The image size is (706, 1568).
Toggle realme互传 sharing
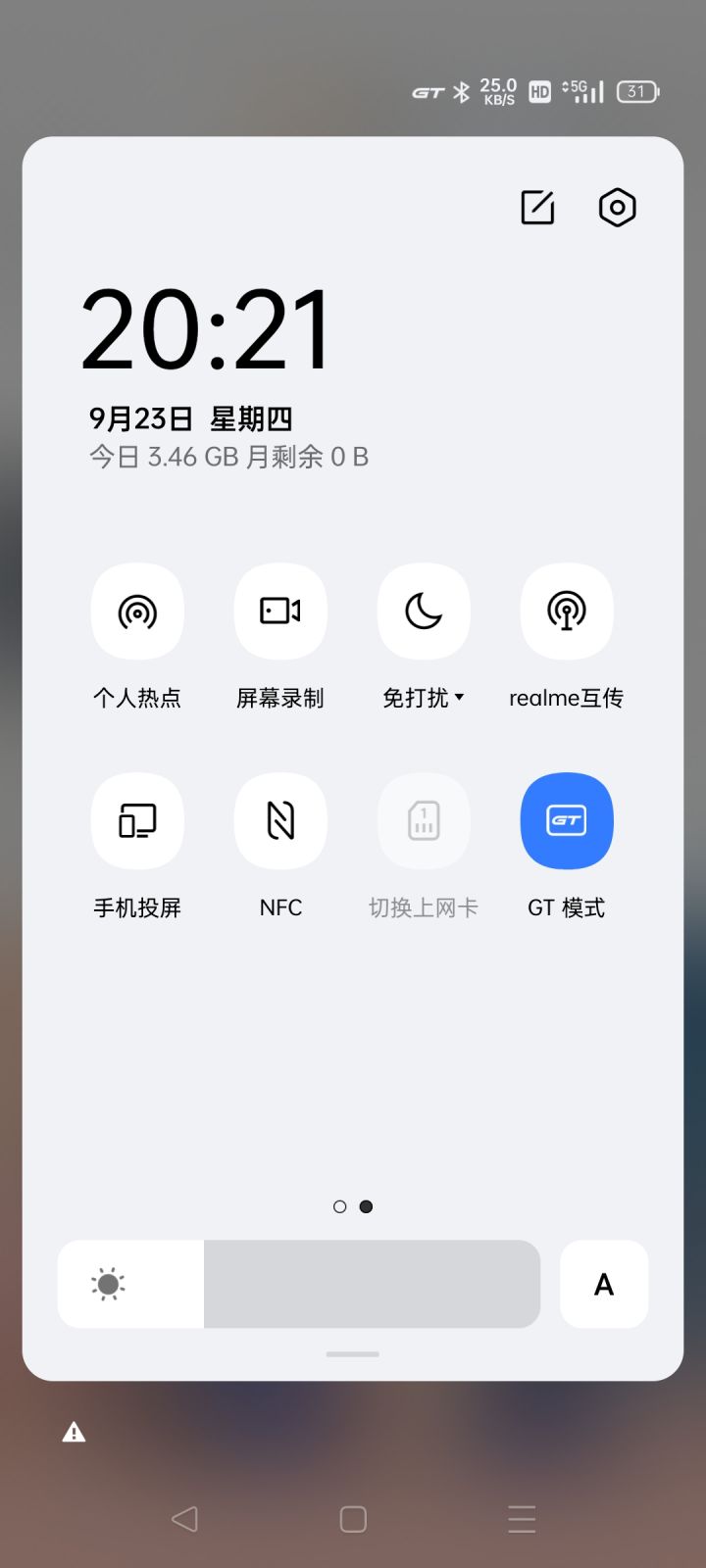click(x=567, y=612)
